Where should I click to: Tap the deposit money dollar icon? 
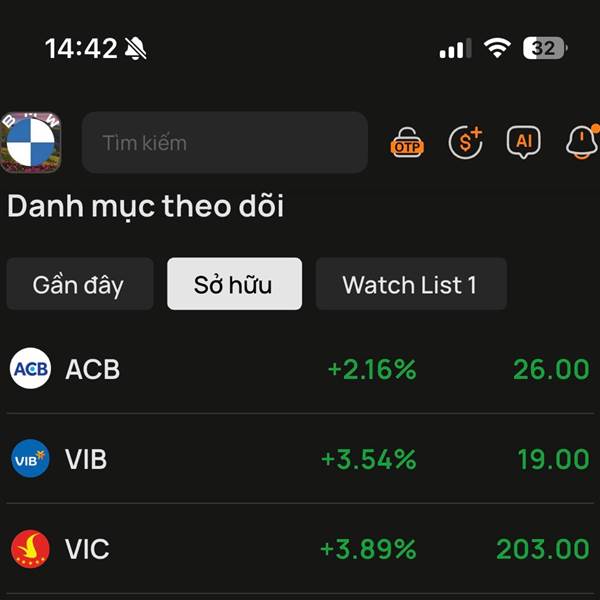point(466,142)
